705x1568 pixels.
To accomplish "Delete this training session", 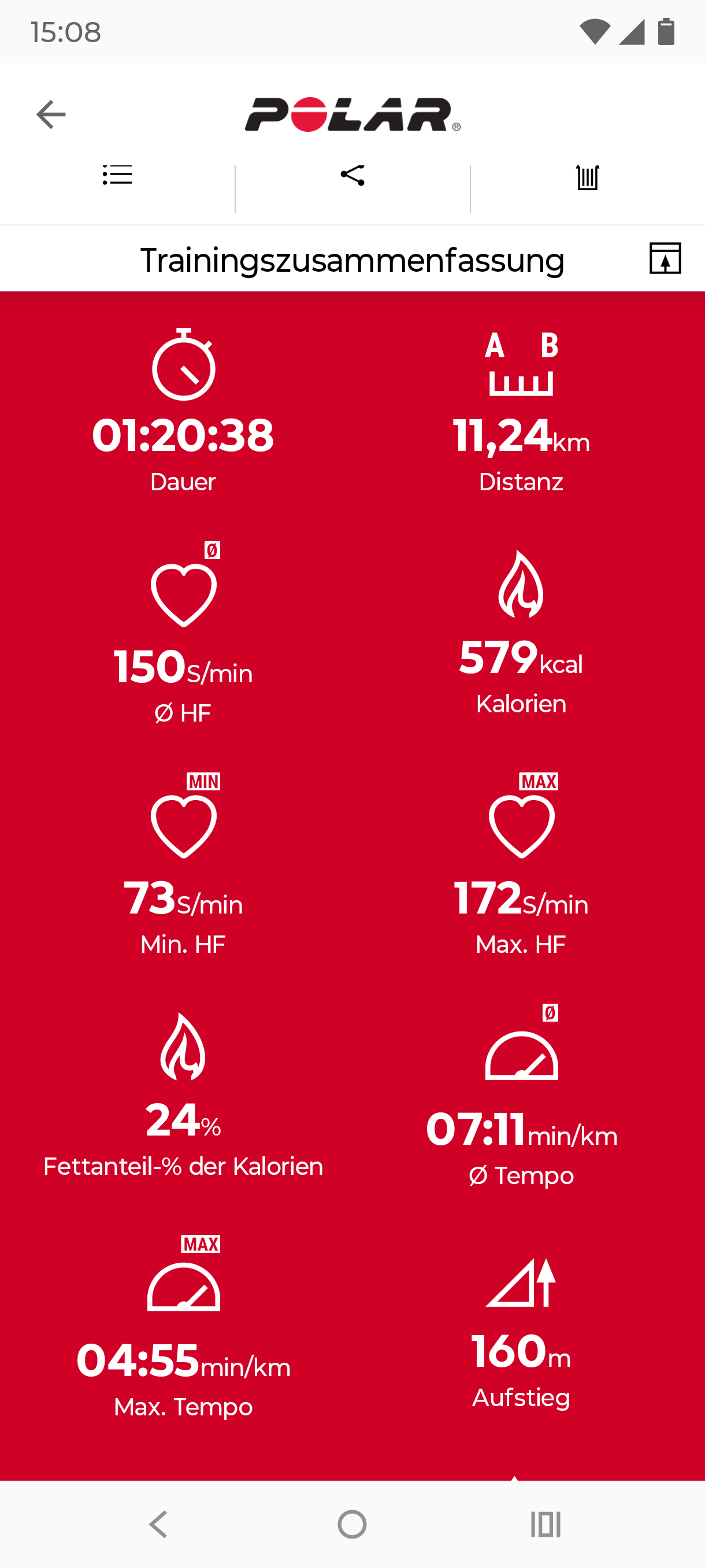I will [x=588, y=177].
